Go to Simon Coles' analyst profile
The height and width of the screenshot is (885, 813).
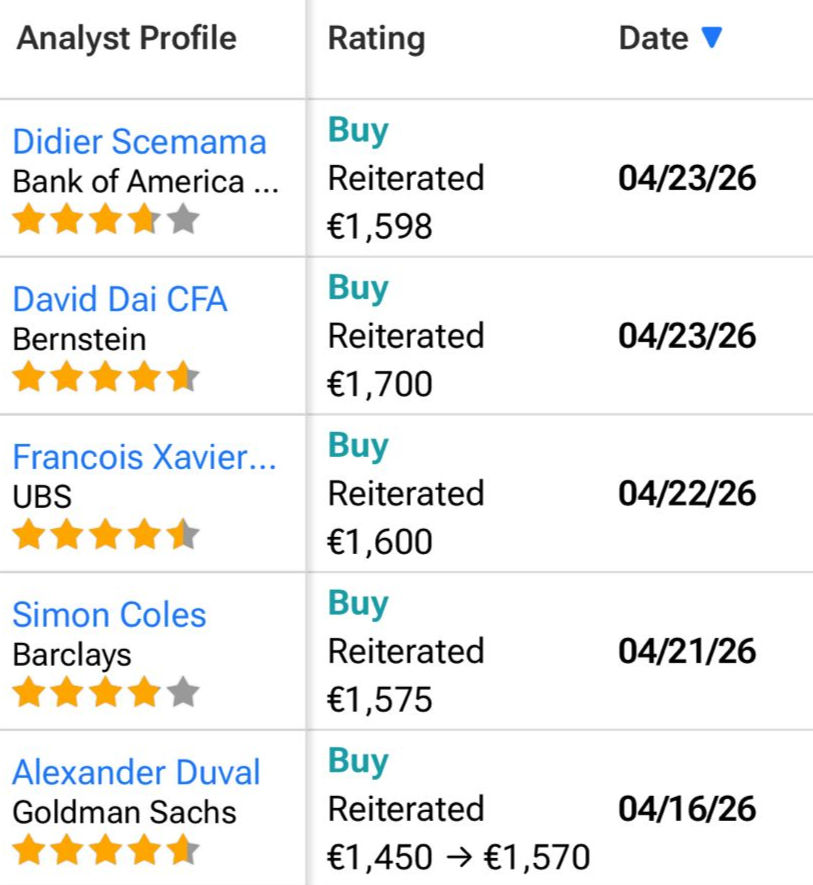coord(109,614)
